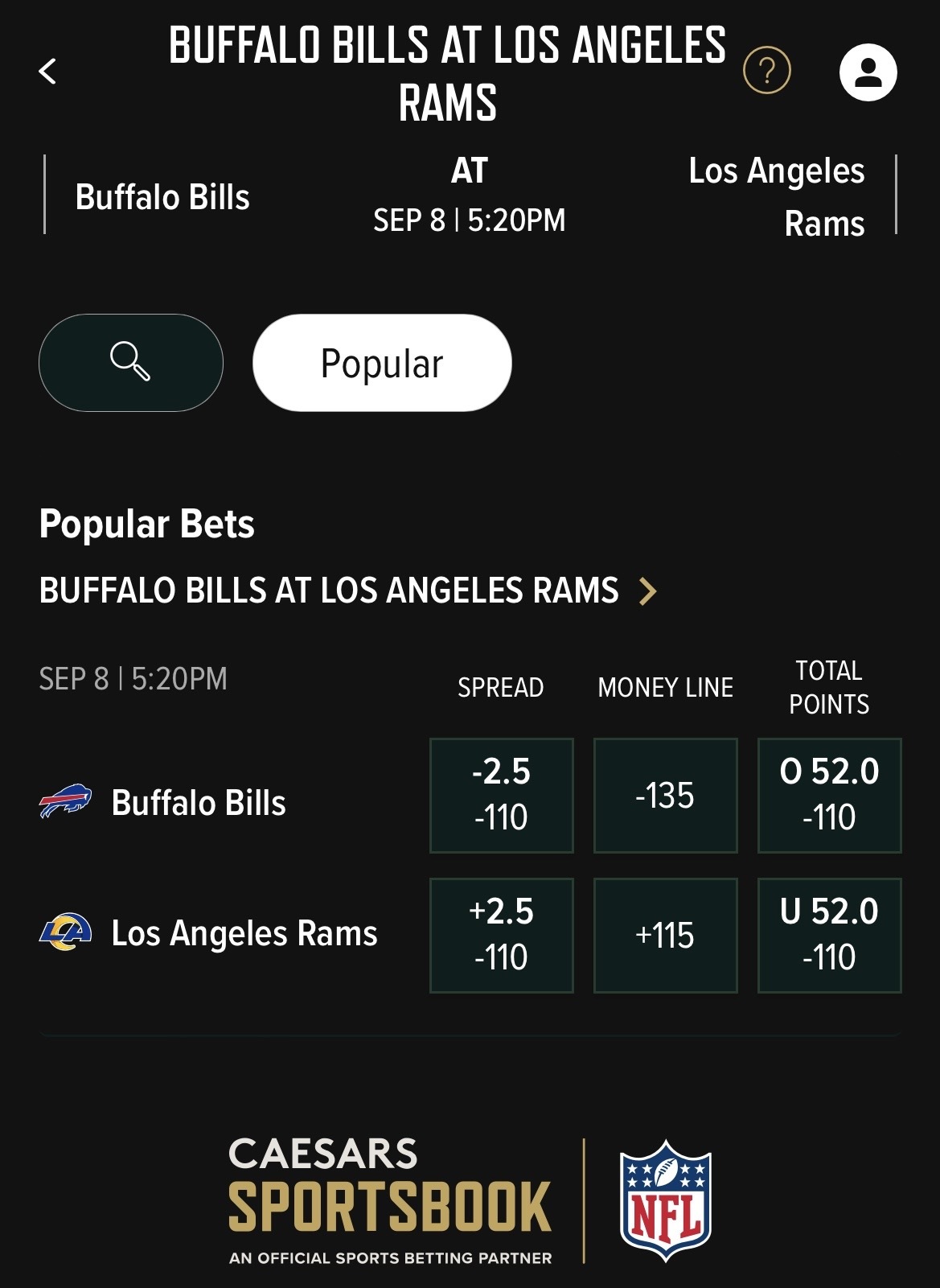Screen dimensions: 940x1288
Task: Select the Rams +115 money line bet
Action: coord(664,935)
